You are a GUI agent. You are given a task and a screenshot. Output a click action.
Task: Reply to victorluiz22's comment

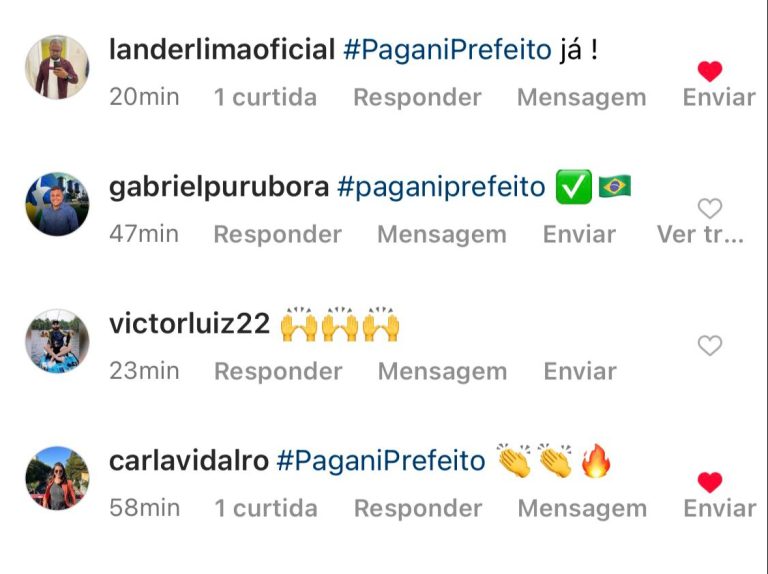click(278, 372)
